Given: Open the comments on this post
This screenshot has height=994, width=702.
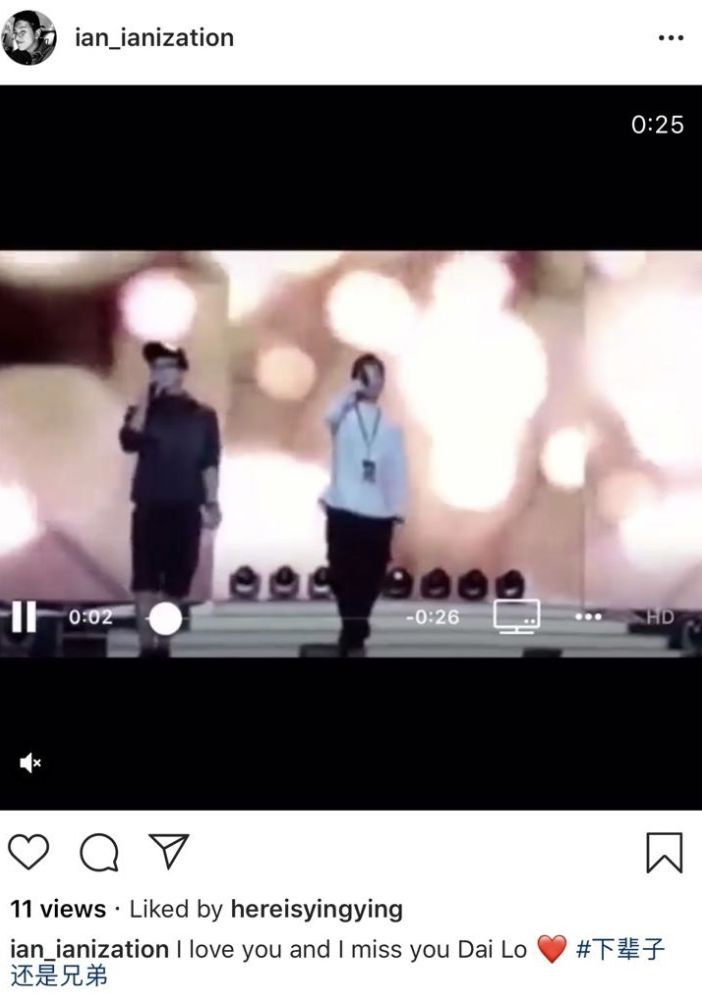Looking at the screenshot, I should pos(99,852).
